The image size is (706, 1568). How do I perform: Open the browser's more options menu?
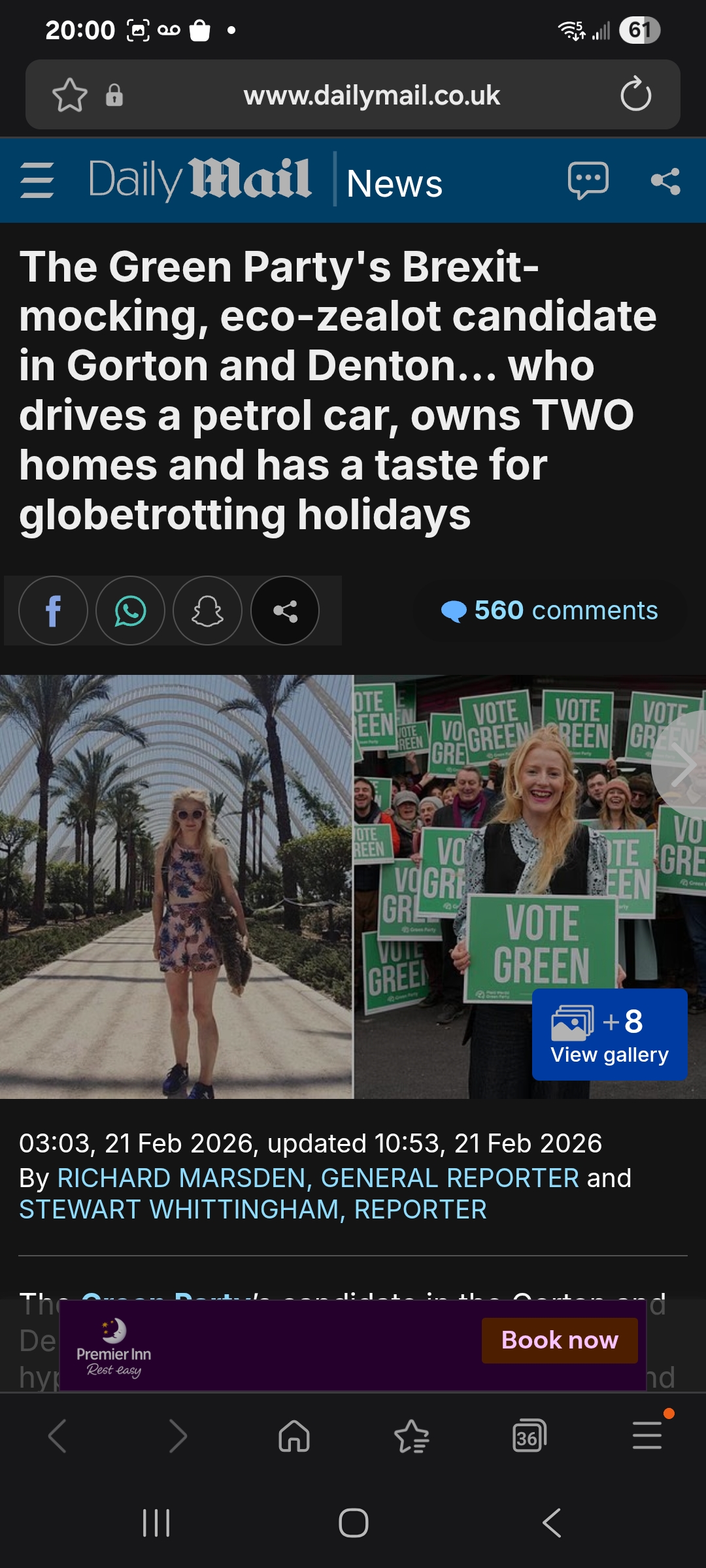click(x=647, y=1435)
